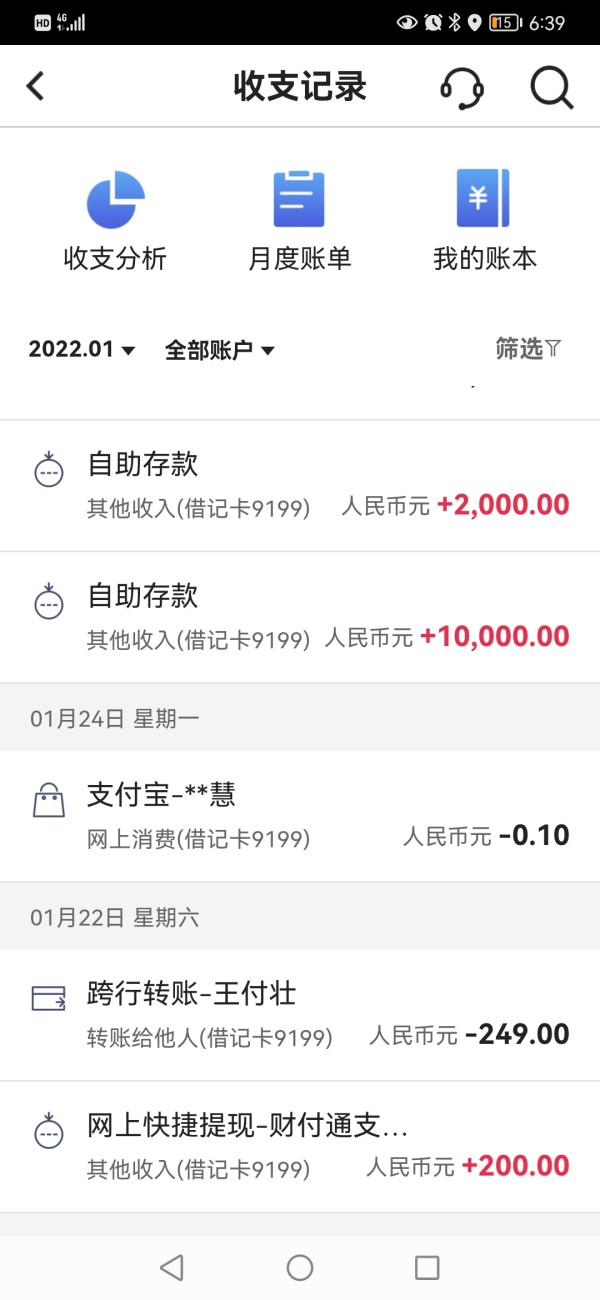Viewport: 600px width, 1300px height.
Task: Open the search magnifier icon
Action: 551,88
